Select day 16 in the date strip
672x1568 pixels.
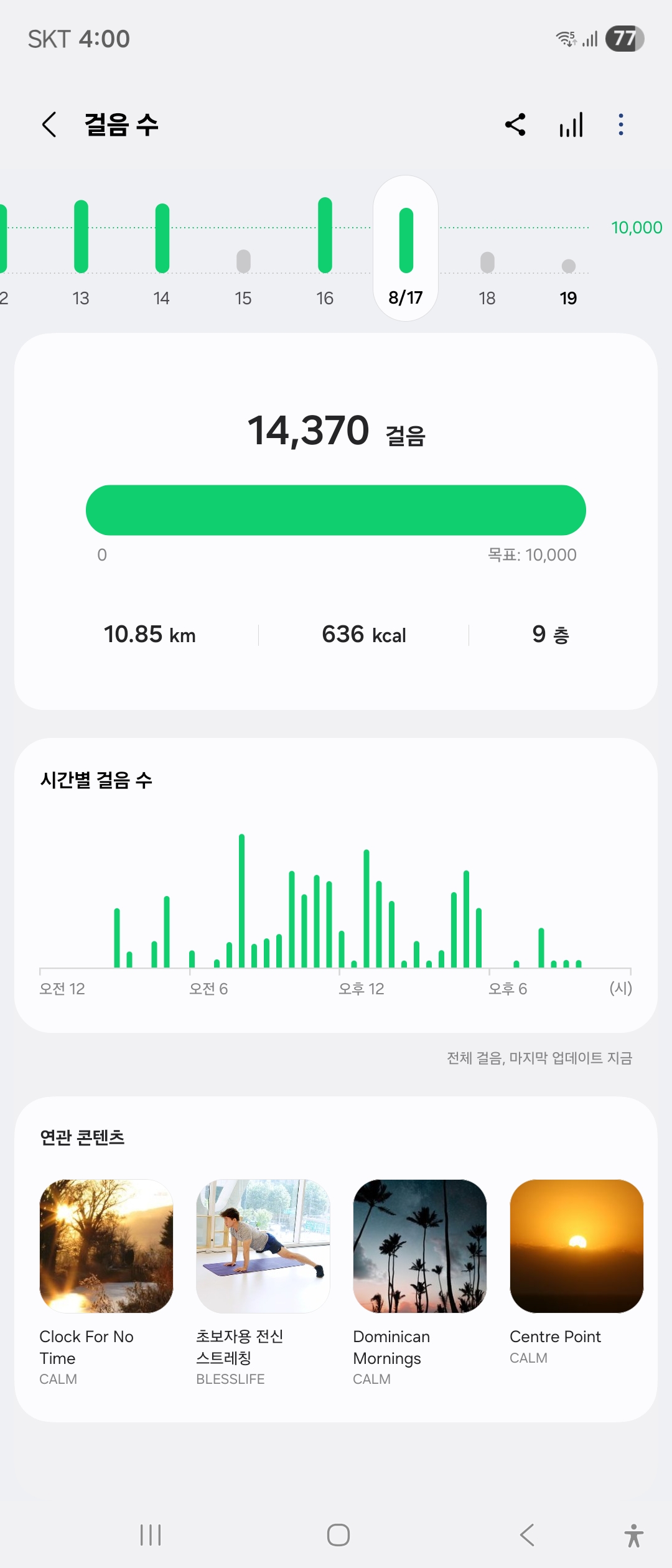click(x=325, y=249)
